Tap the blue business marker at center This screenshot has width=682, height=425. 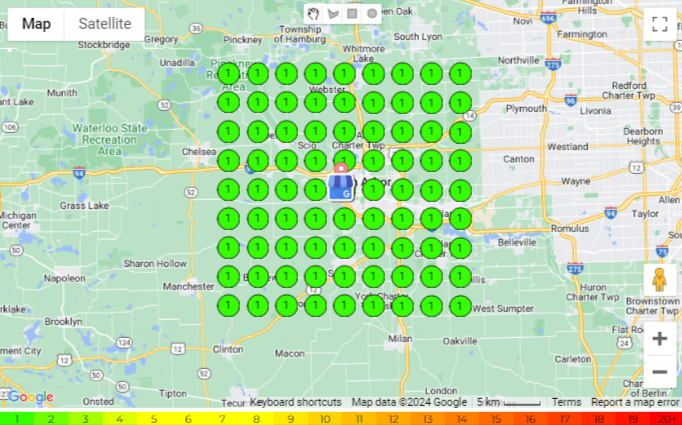(x=340, y=188)
